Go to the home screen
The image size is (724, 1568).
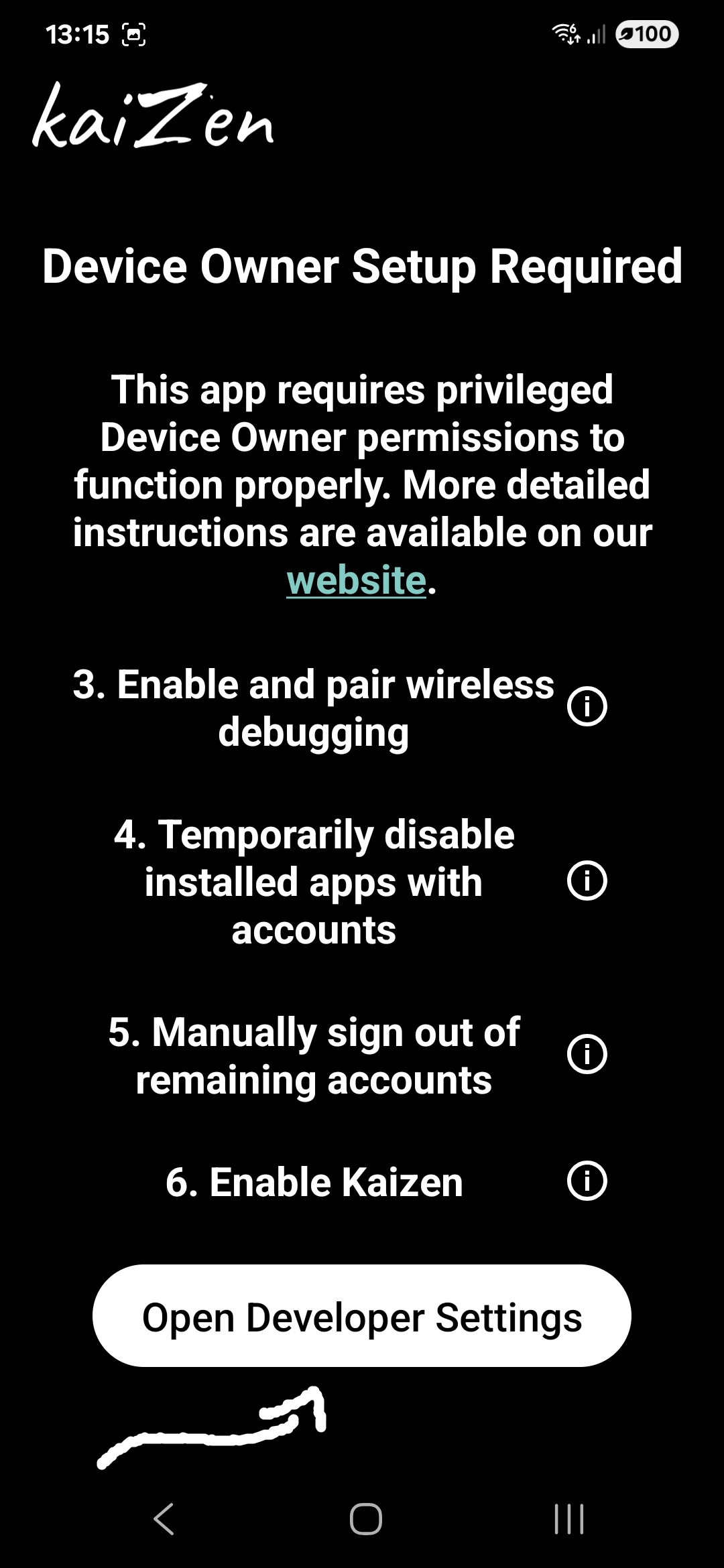click(365, 1518)
